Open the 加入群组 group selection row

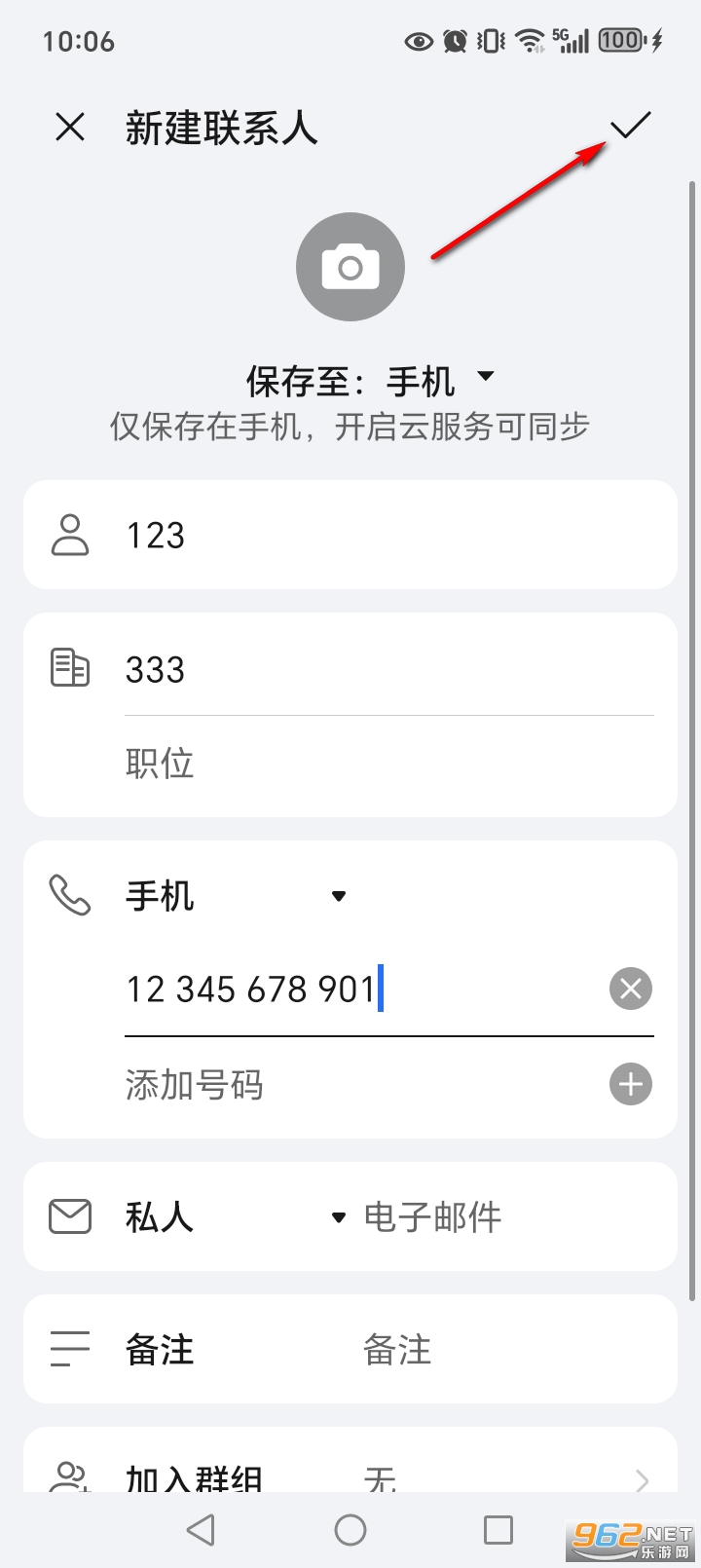(x=350, y=1476)
